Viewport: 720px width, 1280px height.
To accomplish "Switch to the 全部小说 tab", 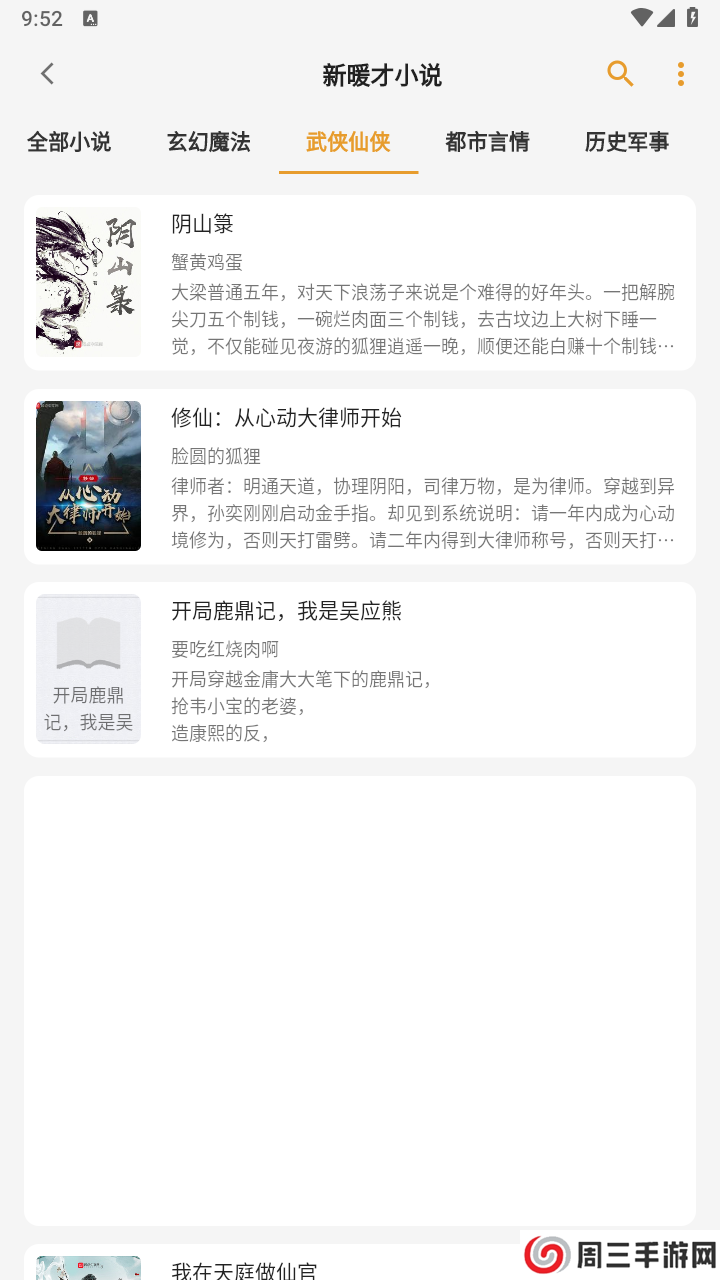I will pos(68,142).
